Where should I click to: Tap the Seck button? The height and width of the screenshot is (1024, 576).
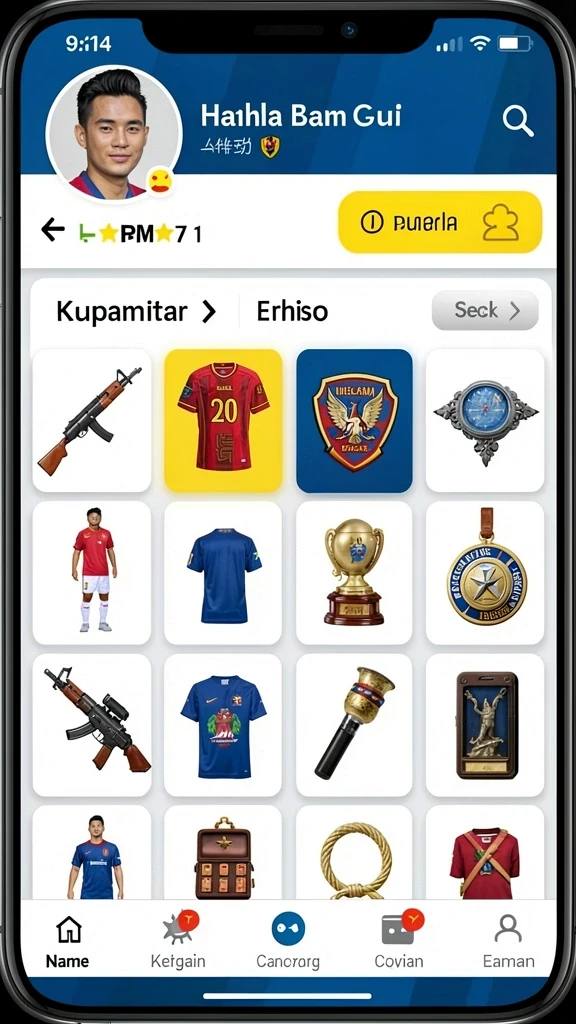(485, 310)
